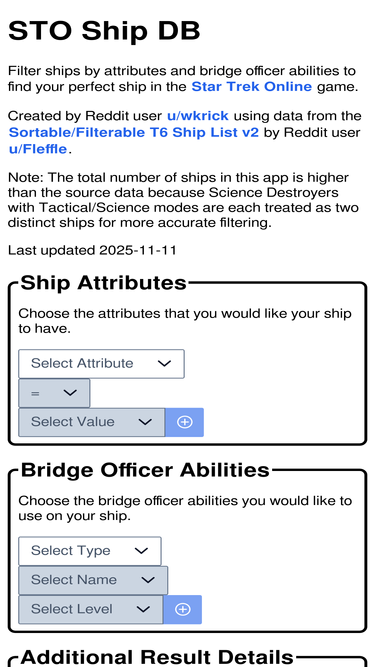
Task: Expand the Select Type dropdown
Action: tap(90, 551)
